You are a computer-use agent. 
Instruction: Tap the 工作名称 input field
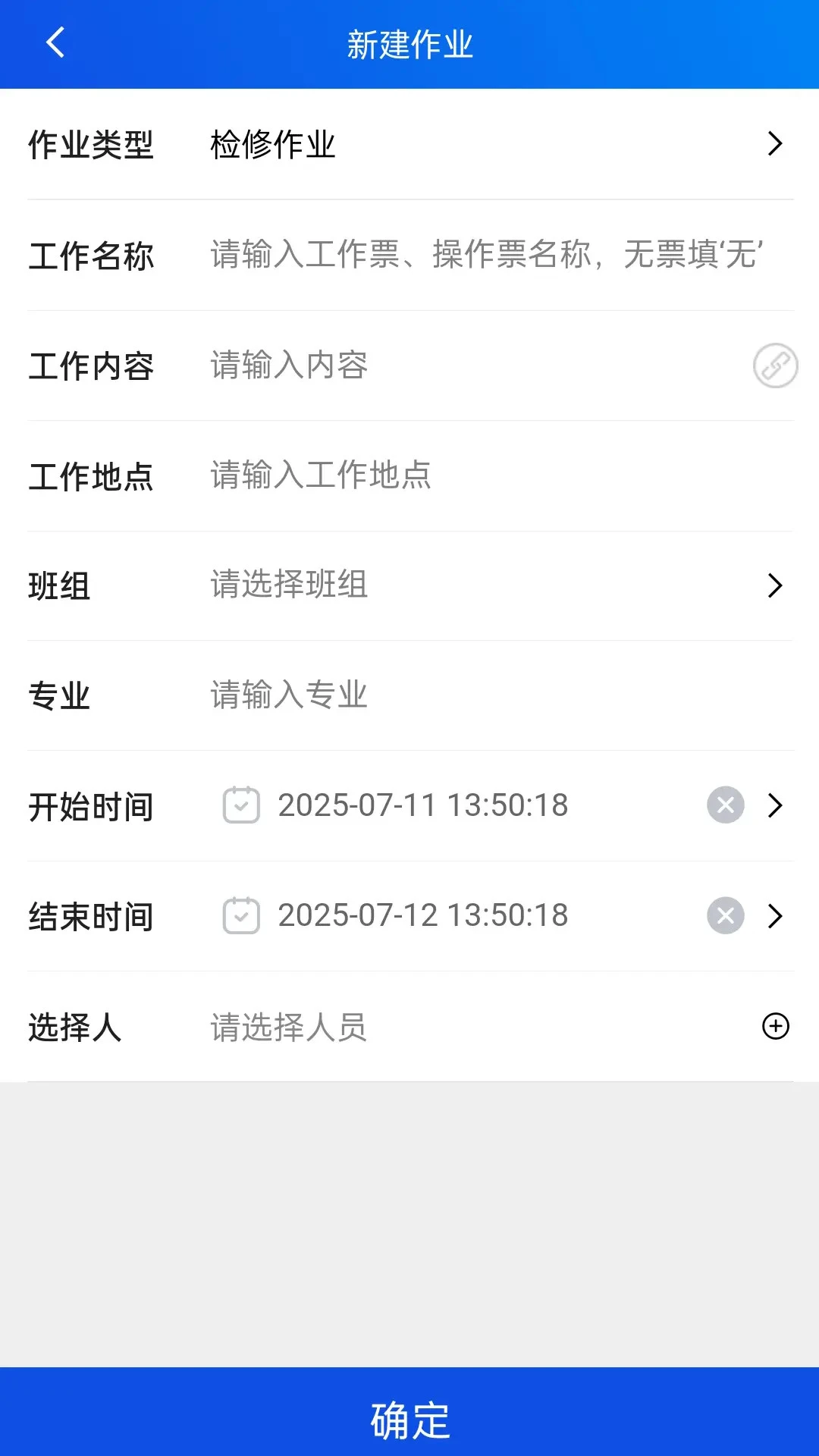point(455,256)
